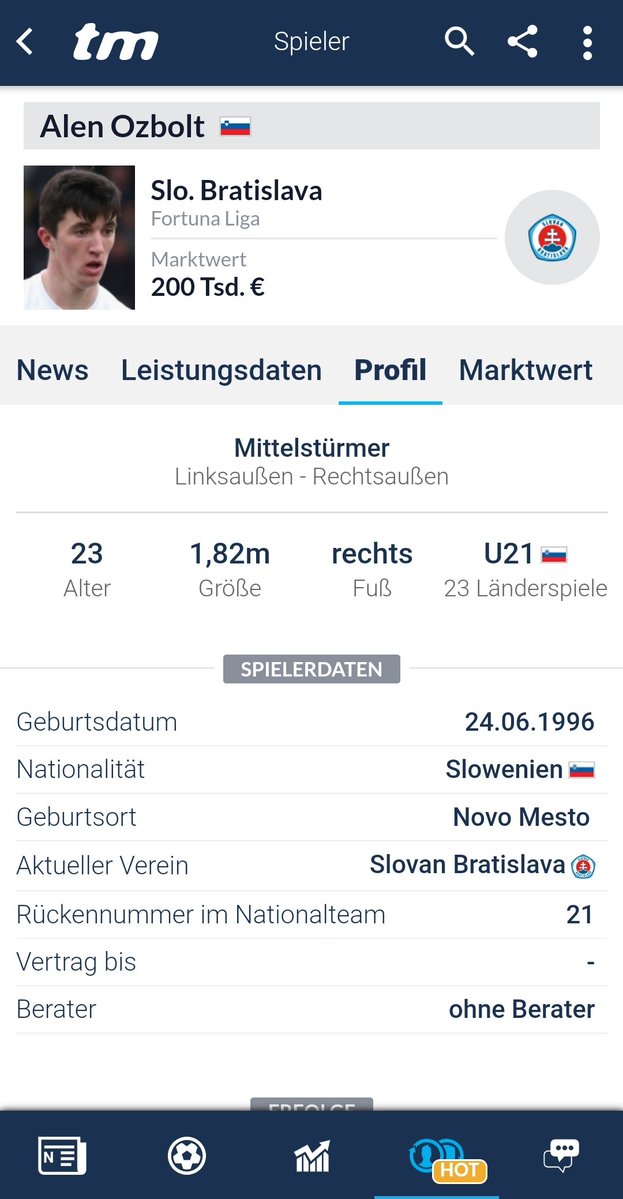
Task: Open the Slovan Bratislava club crest
Action: [x=553, y=237]
